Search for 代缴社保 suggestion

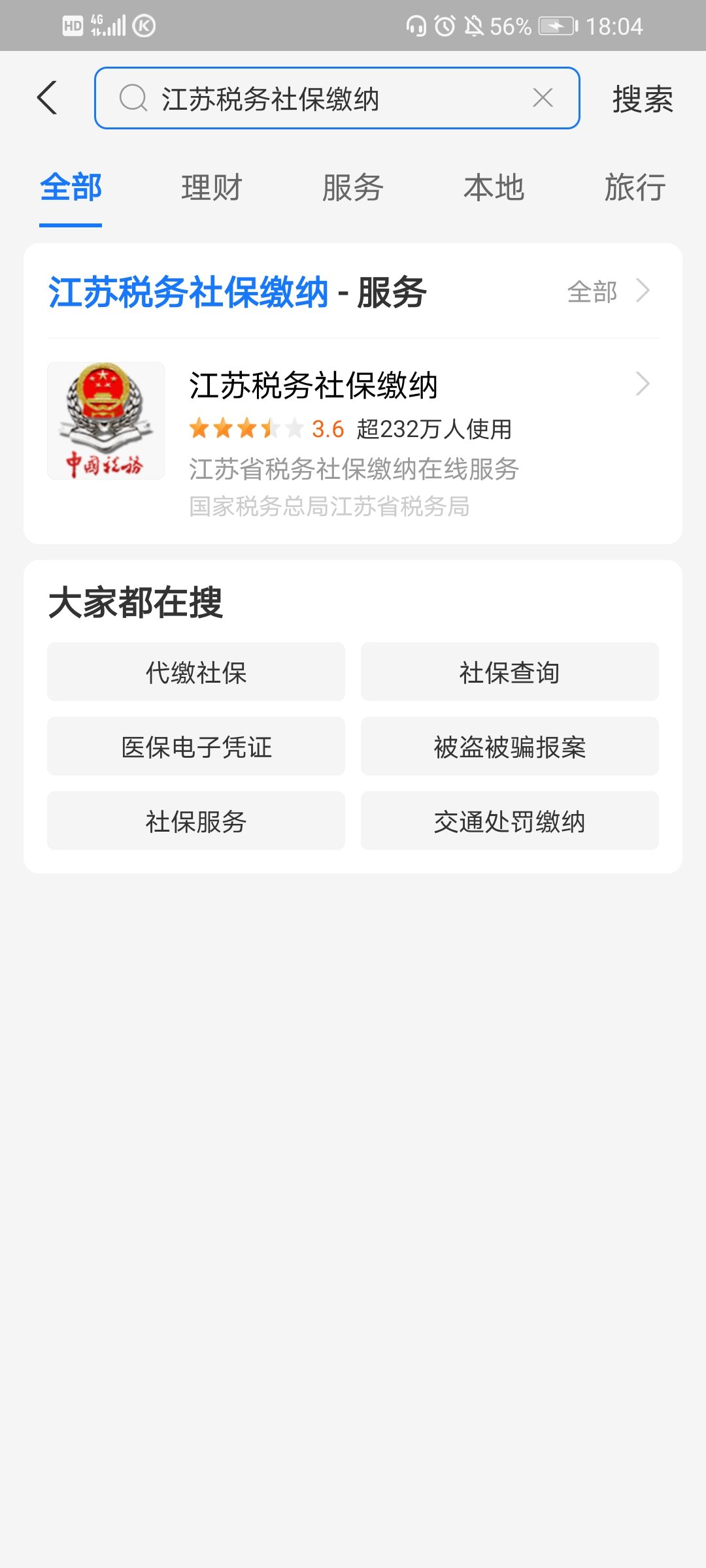tap(196, 672)
